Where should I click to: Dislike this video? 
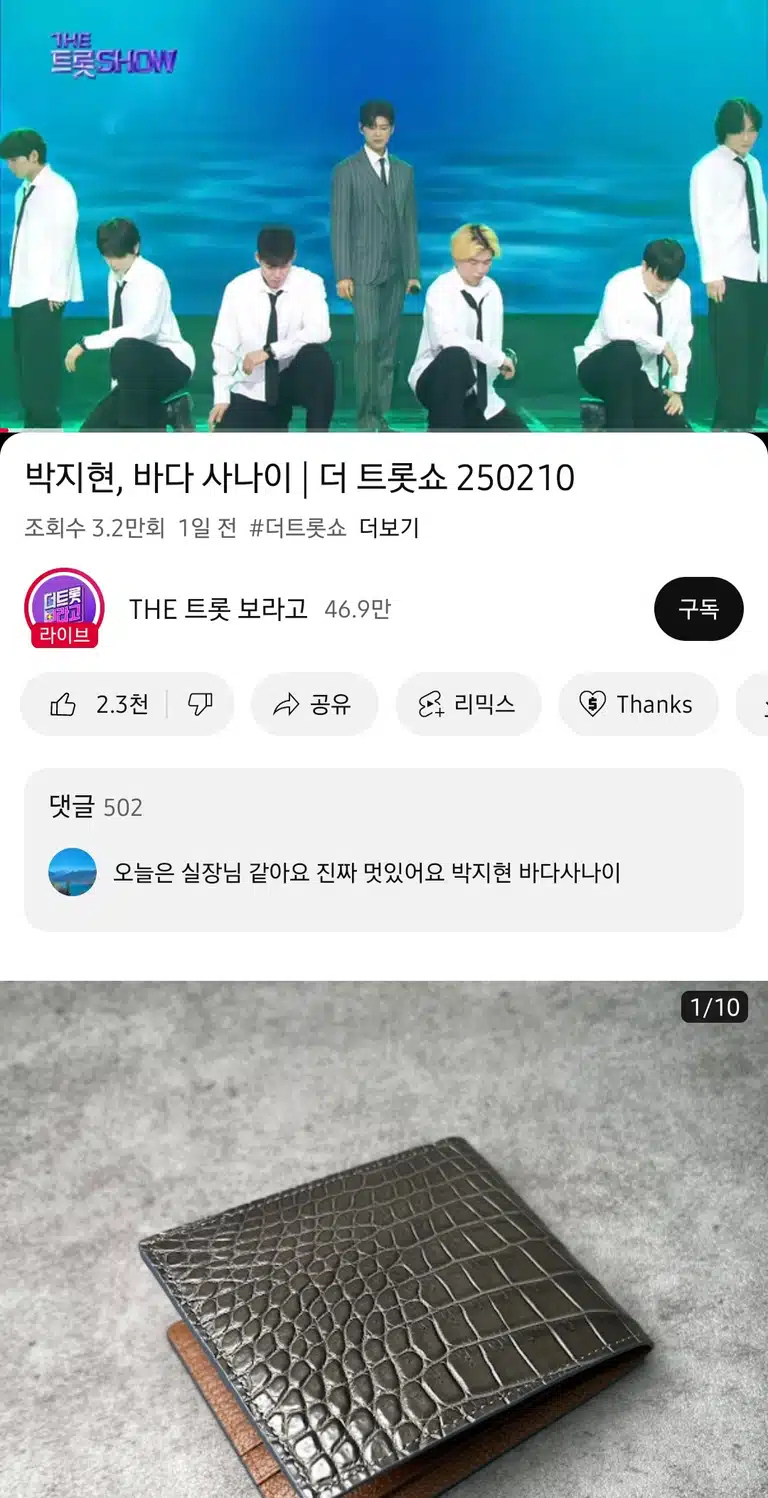[x=201, y=704]
